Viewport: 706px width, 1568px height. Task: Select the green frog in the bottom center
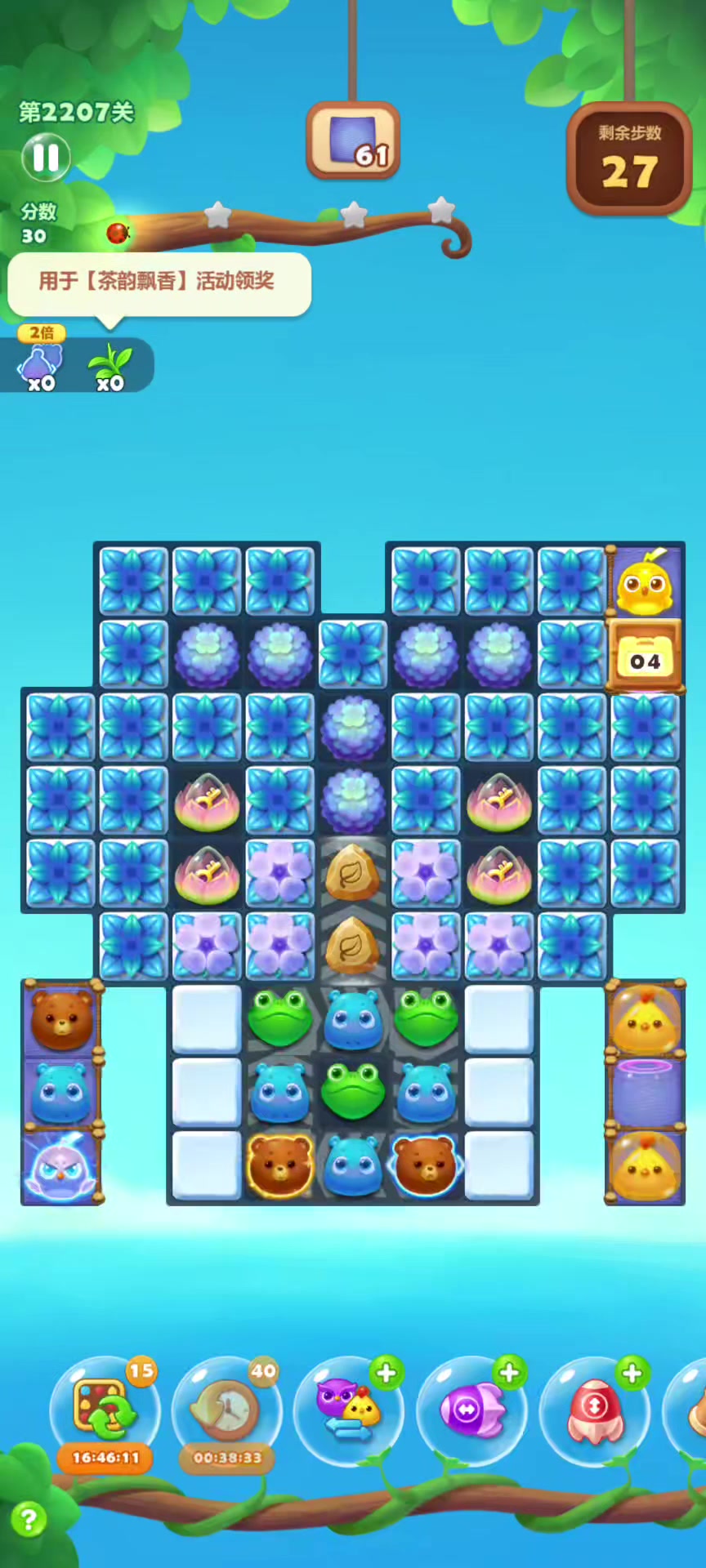pos(352,1091)
